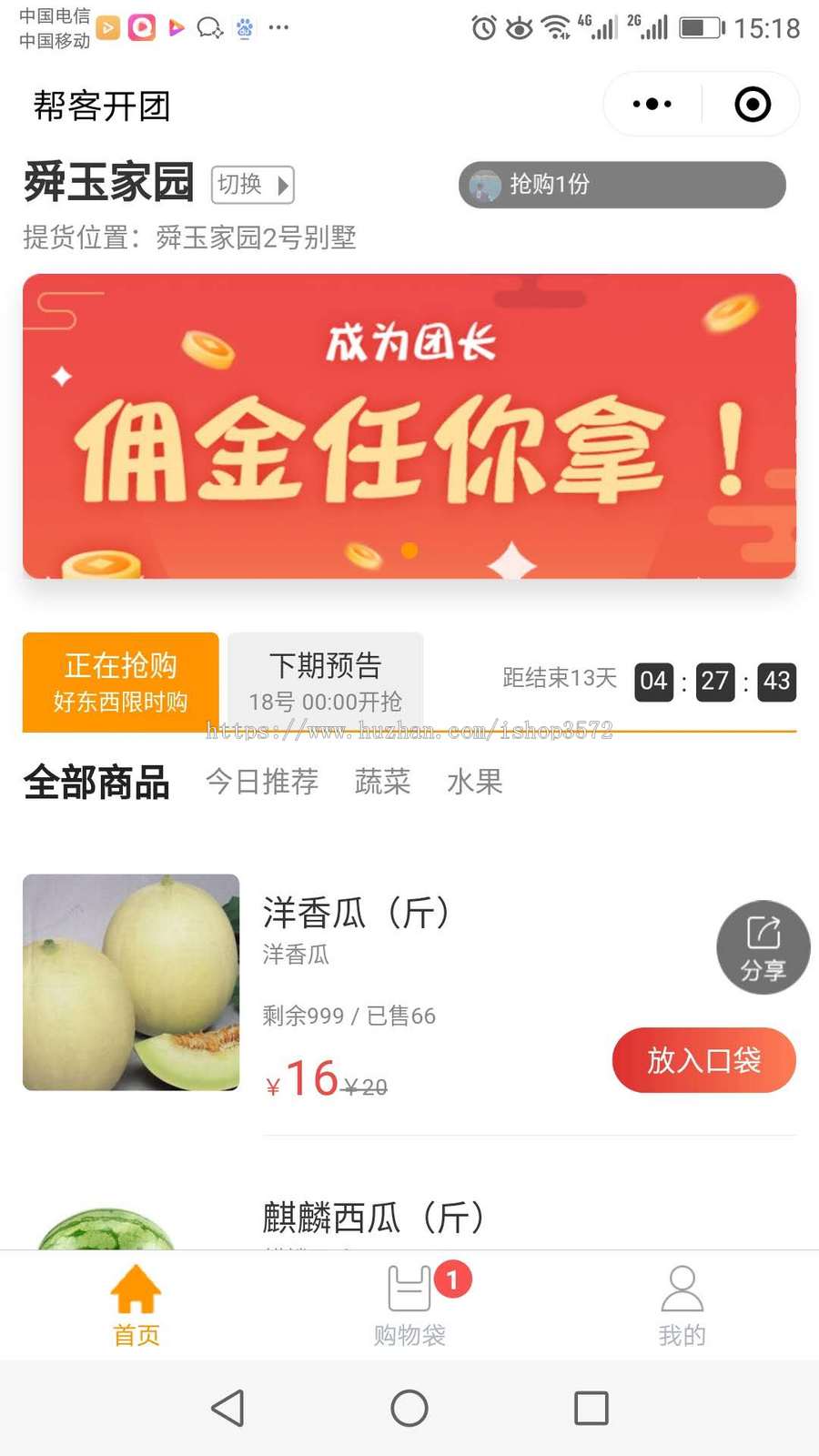Expand the community switcher arrow beside 切换
This screenshot has width=819, height=1456.
(x=282, y=185)
